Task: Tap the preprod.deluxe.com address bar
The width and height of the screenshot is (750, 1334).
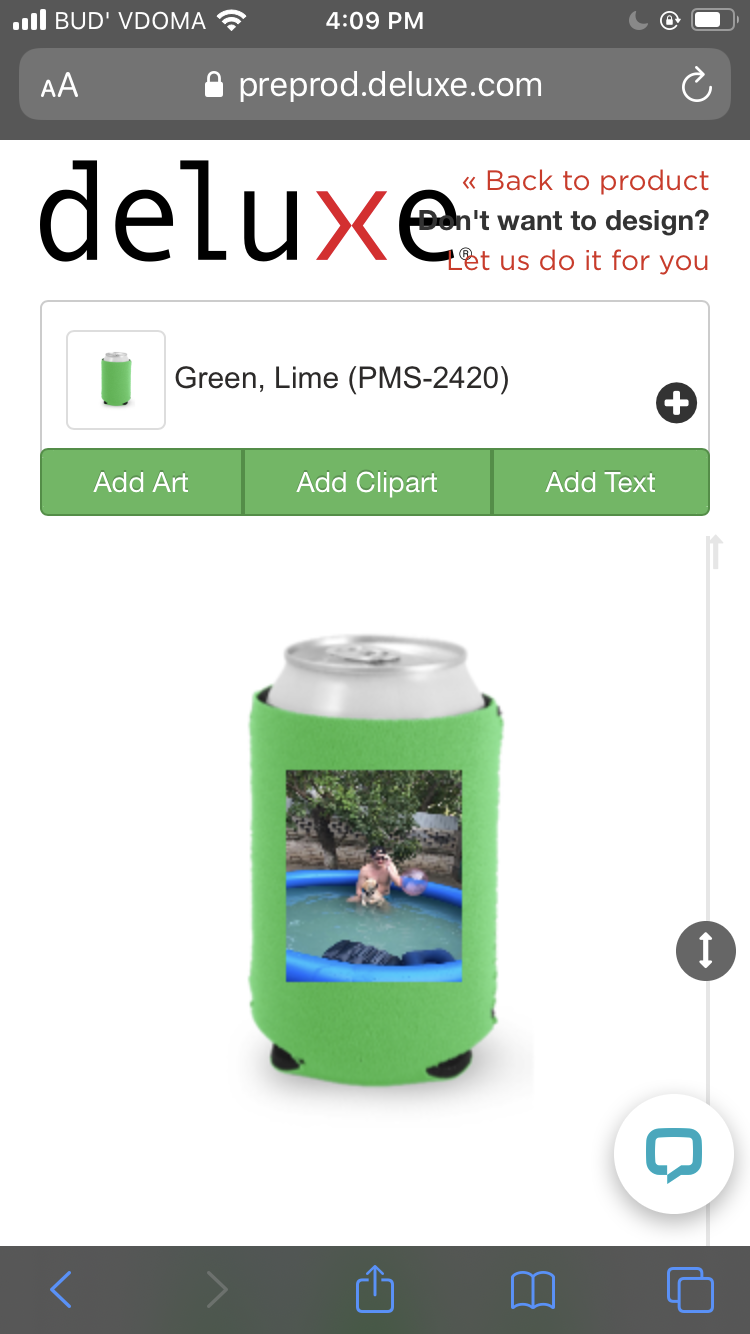Action: click(x=375, y=85)
